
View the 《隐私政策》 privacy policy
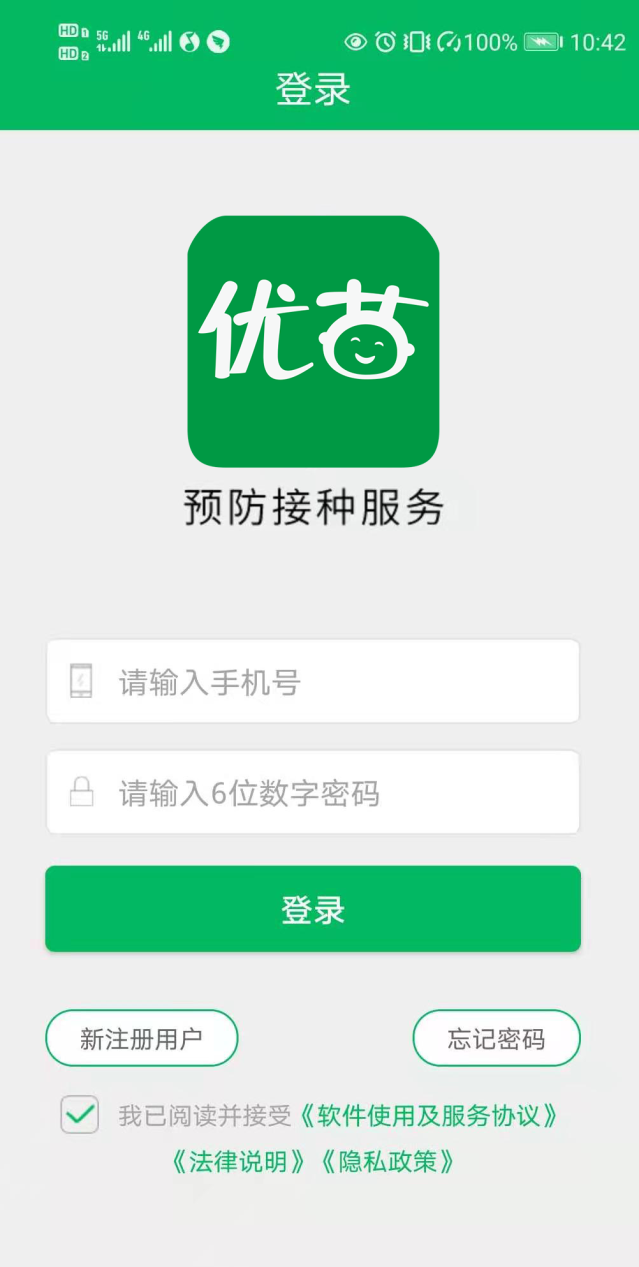pyautogui.click(x=389, y=1161)
